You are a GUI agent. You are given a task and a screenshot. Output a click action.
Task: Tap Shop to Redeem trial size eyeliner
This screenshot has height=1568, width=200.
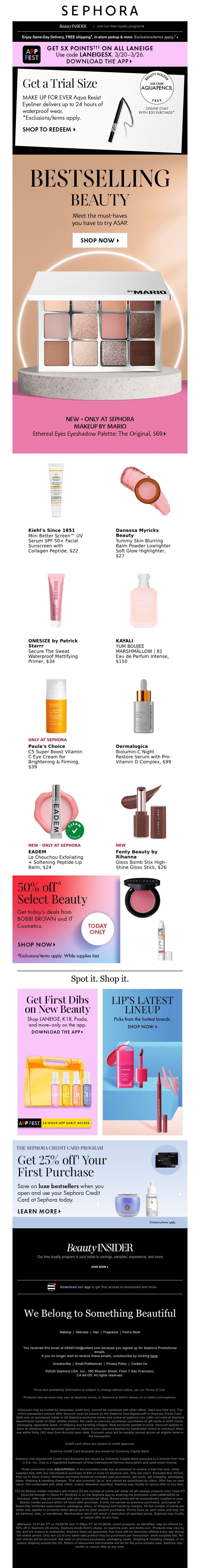coord(49,129)
